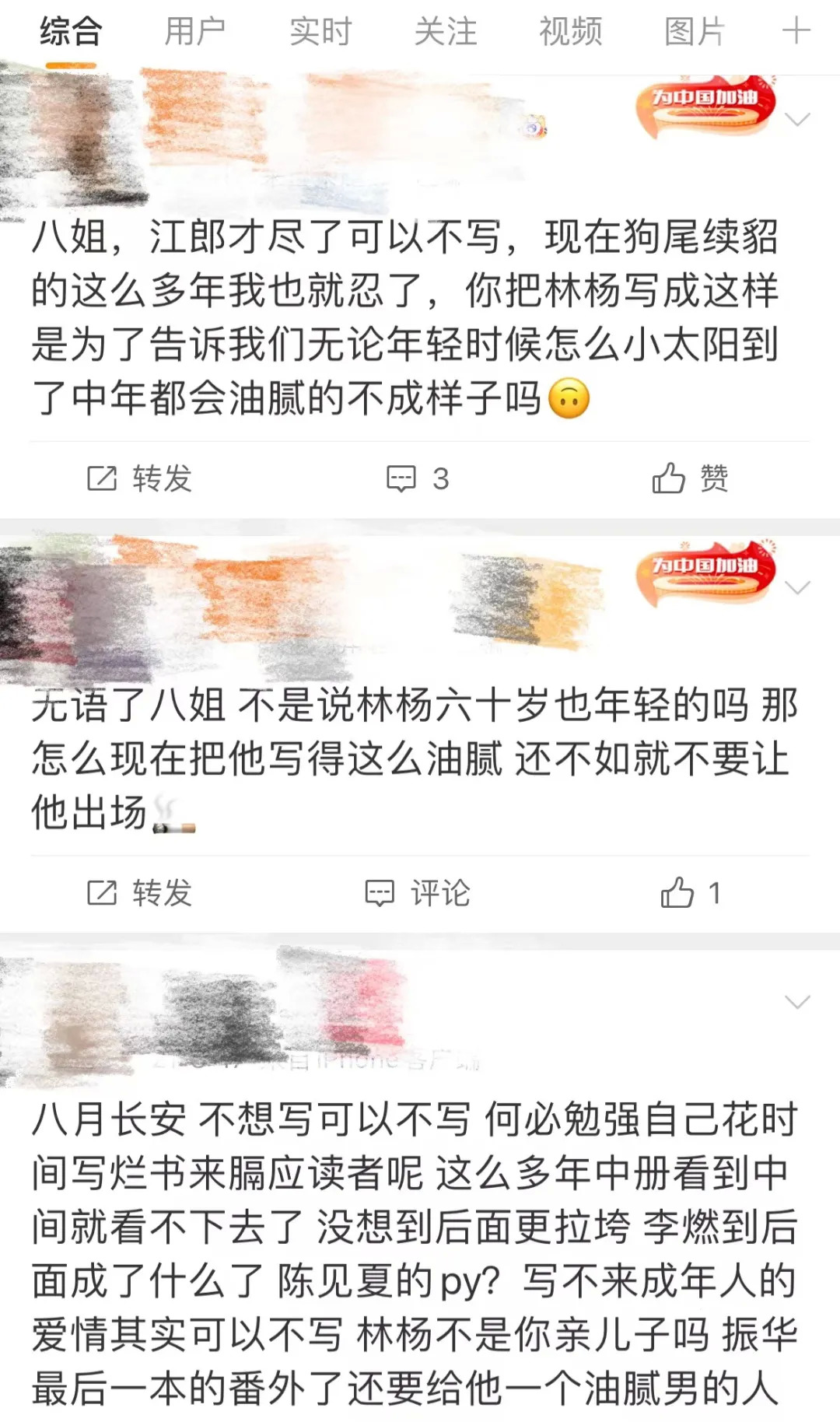The width and height of the screenshot is (840, 1422).
Task: Expand options on the 无语了八姐 post
Action: click(x=797, y=587)
